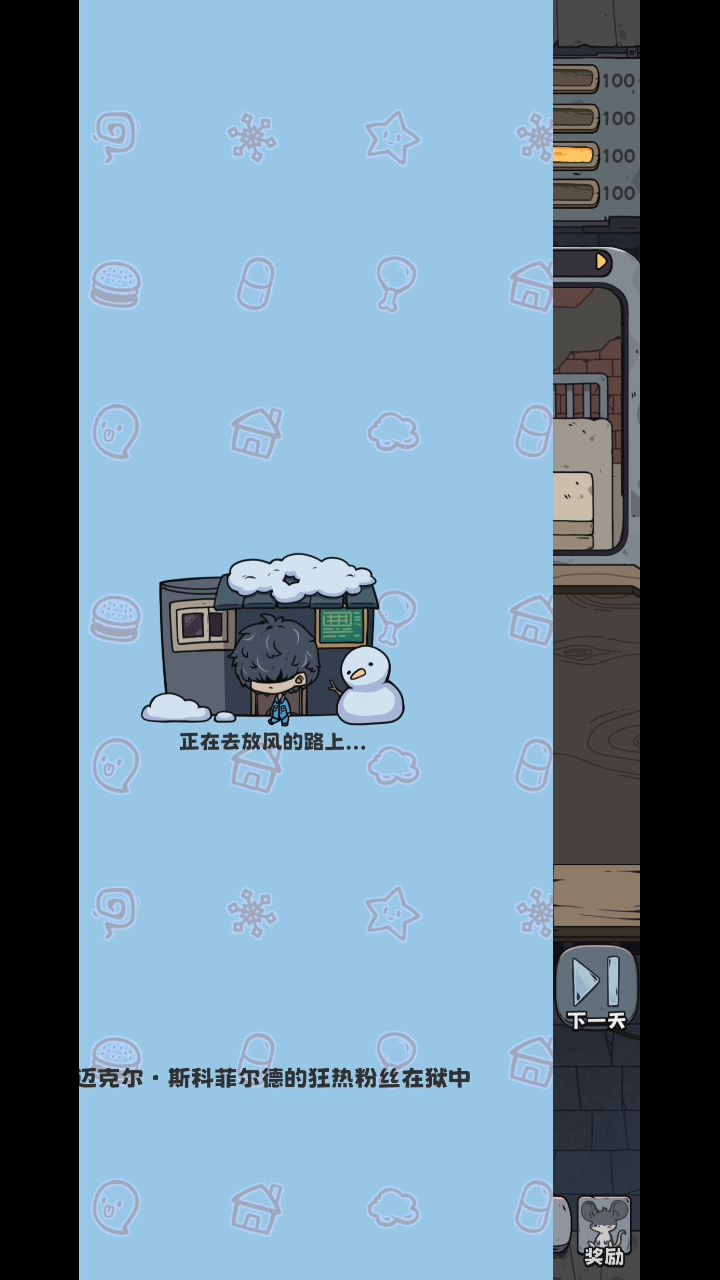This screenshot has width=720, height=1280.
Task: Tap the 下一天 next day button
Action: tap(596, 987)
